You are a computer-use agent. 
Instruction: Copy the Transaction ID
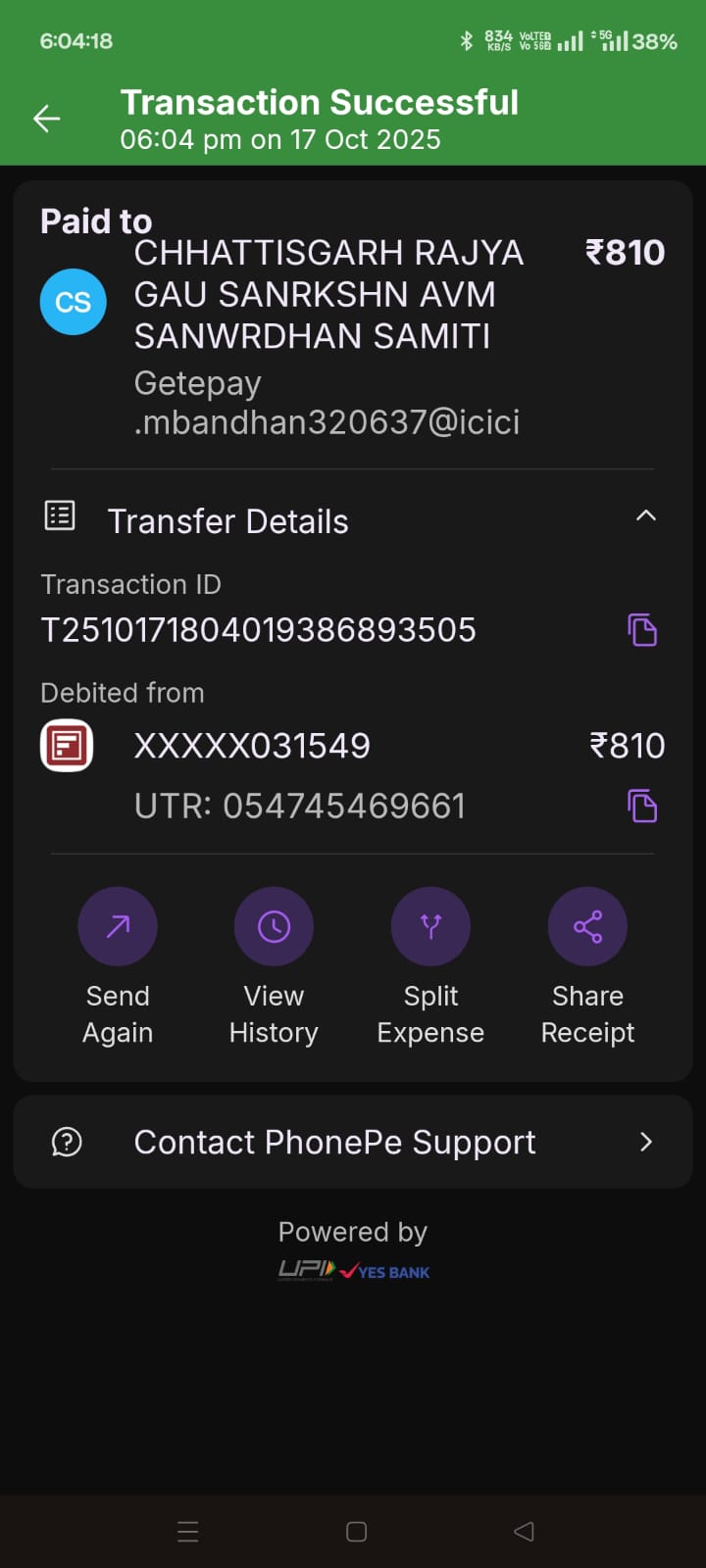coord(642,629)
